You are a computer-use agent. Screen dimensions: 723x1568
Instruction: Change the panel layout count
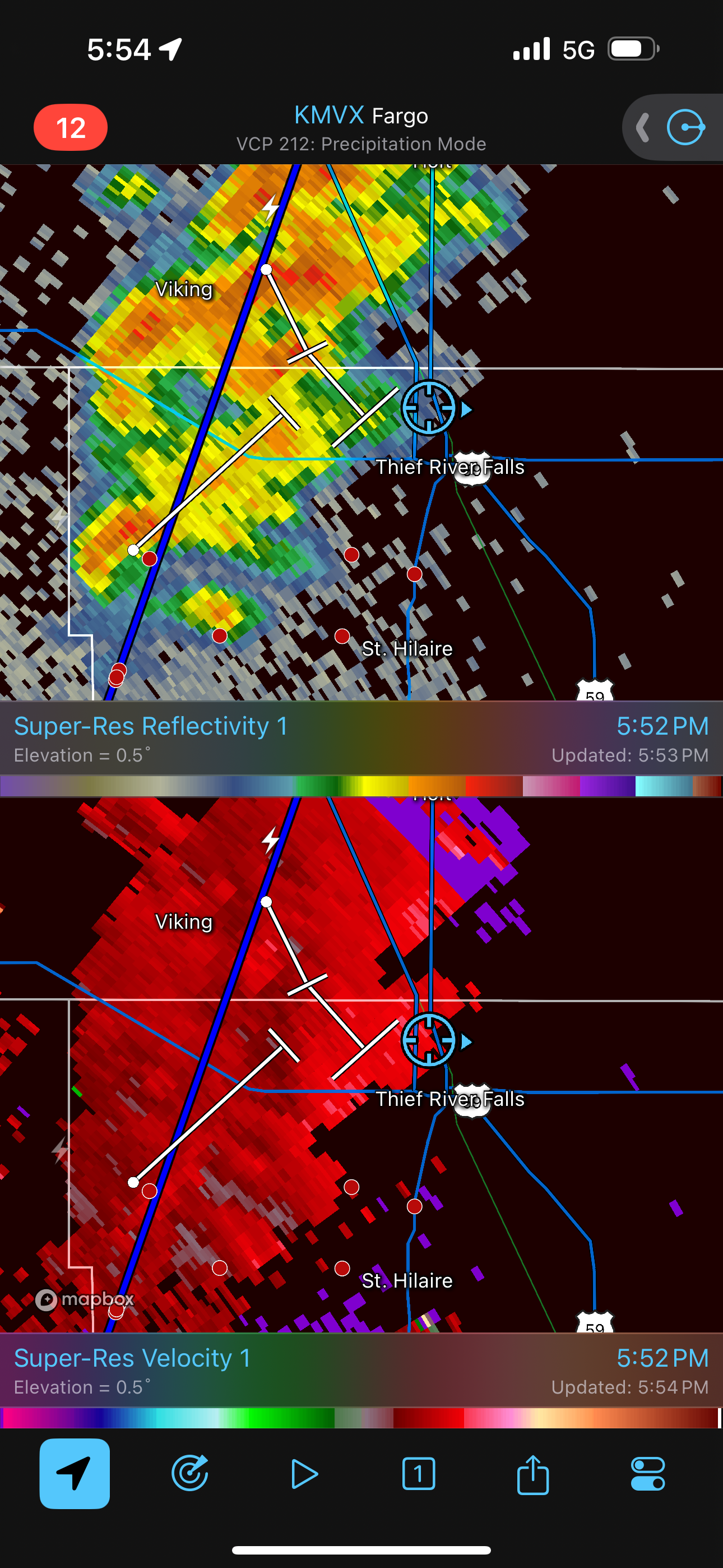tap(419, 1474)
